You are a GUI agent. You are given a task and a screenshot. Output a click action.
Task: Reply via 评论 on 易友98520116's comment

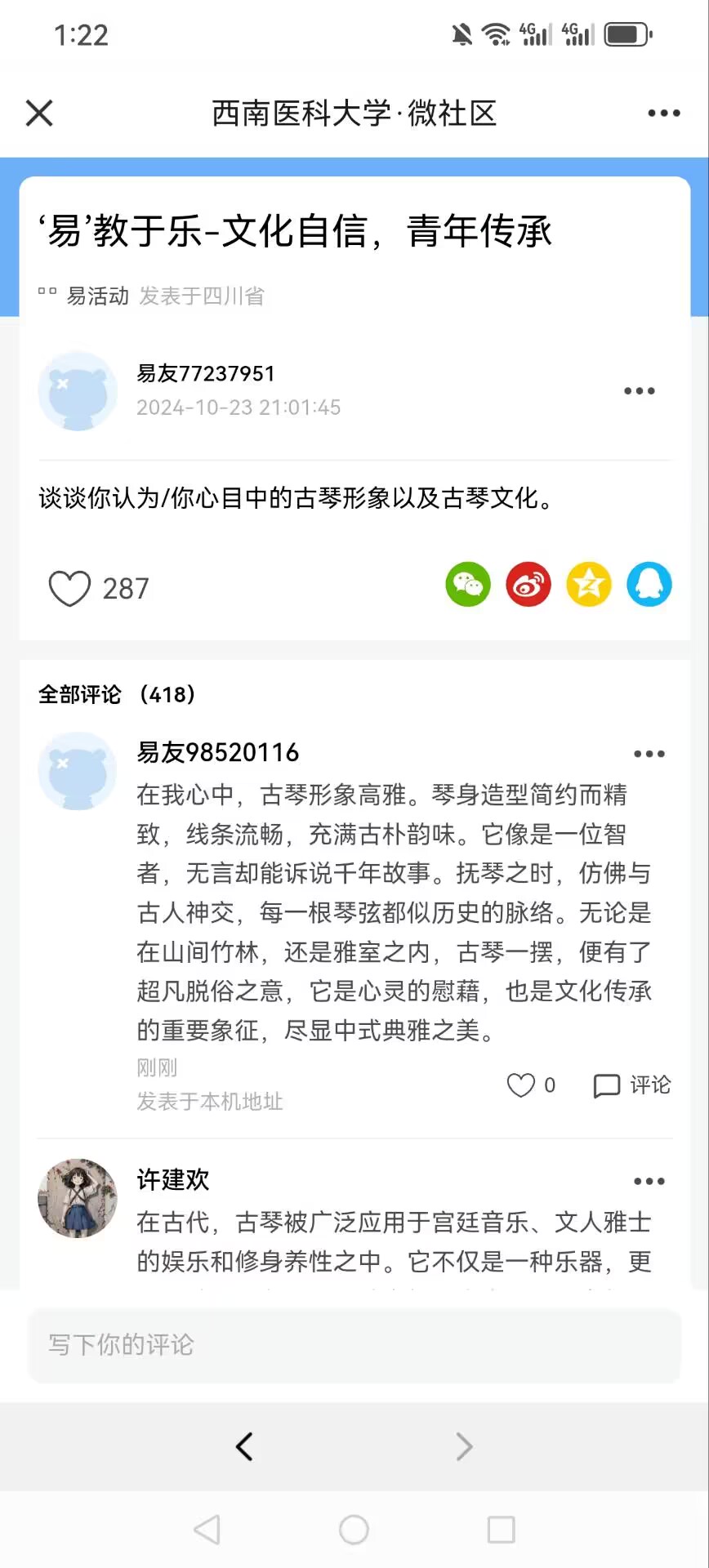pos(631,1085)
